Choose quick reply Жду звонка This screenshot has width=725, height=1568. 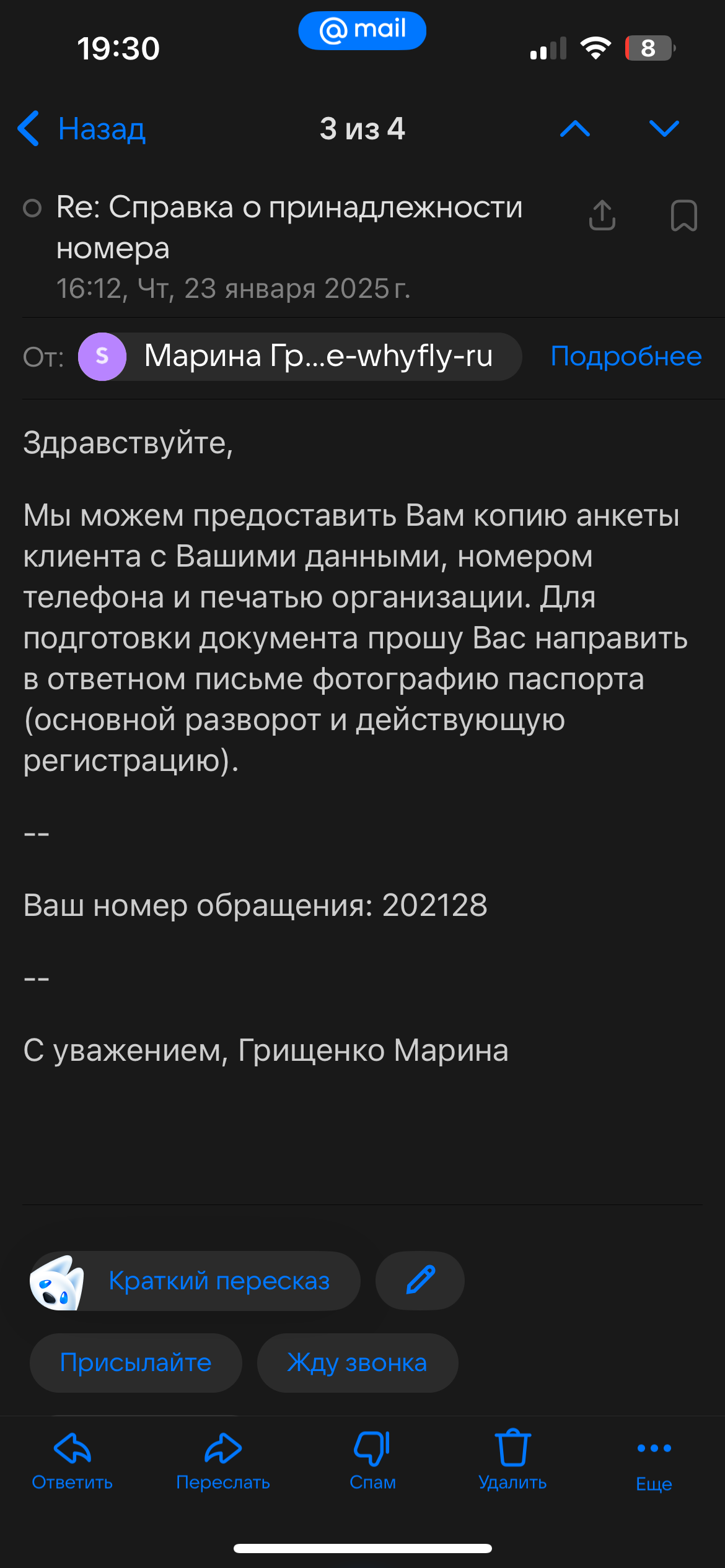coord(357,1362)
